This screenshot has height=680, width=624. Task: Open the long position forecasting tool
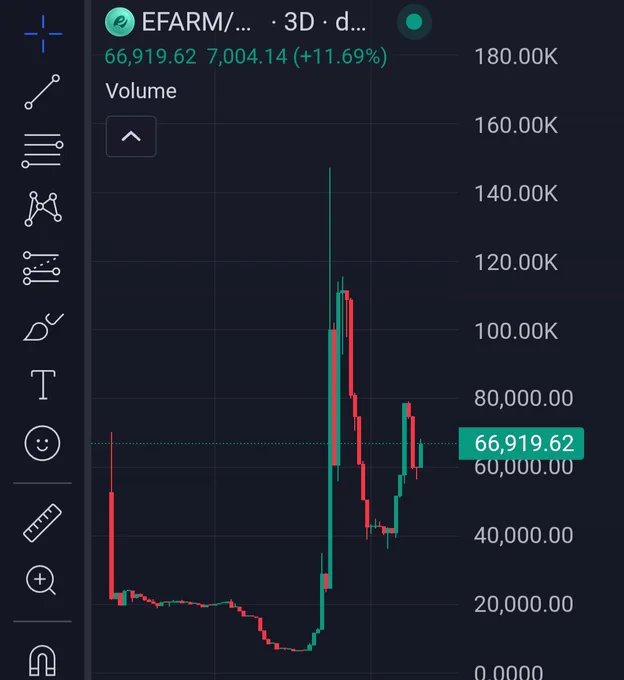42,268
